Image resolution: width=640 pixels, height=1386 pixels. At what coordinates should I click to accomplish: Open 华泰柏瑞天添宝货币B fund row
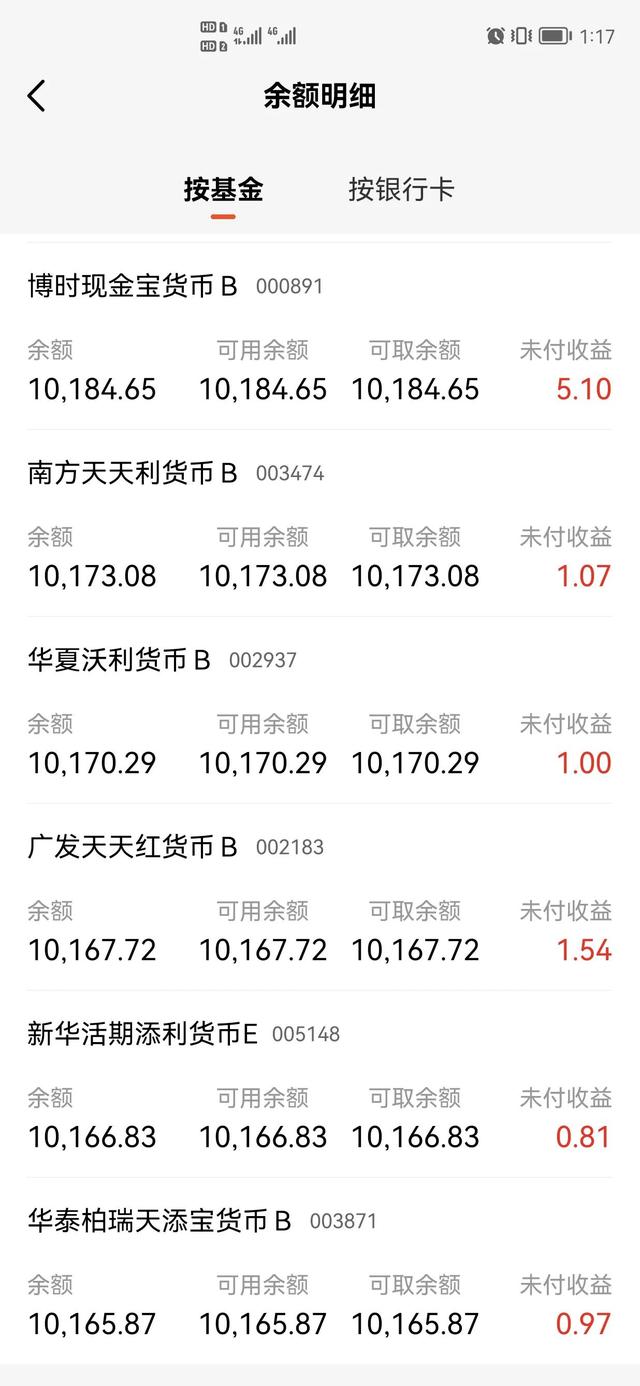pyautogui.click(x=320, y=1271)
